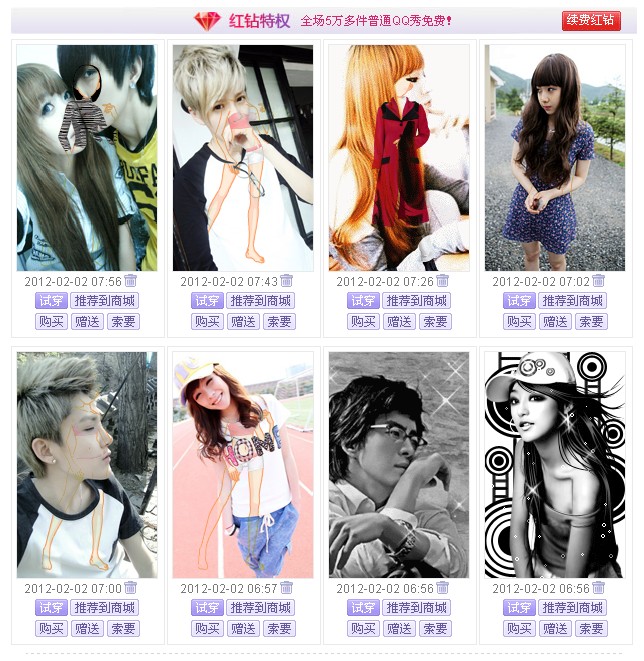Delete the 2012-02-02 07:00 item

click(131, 588)
